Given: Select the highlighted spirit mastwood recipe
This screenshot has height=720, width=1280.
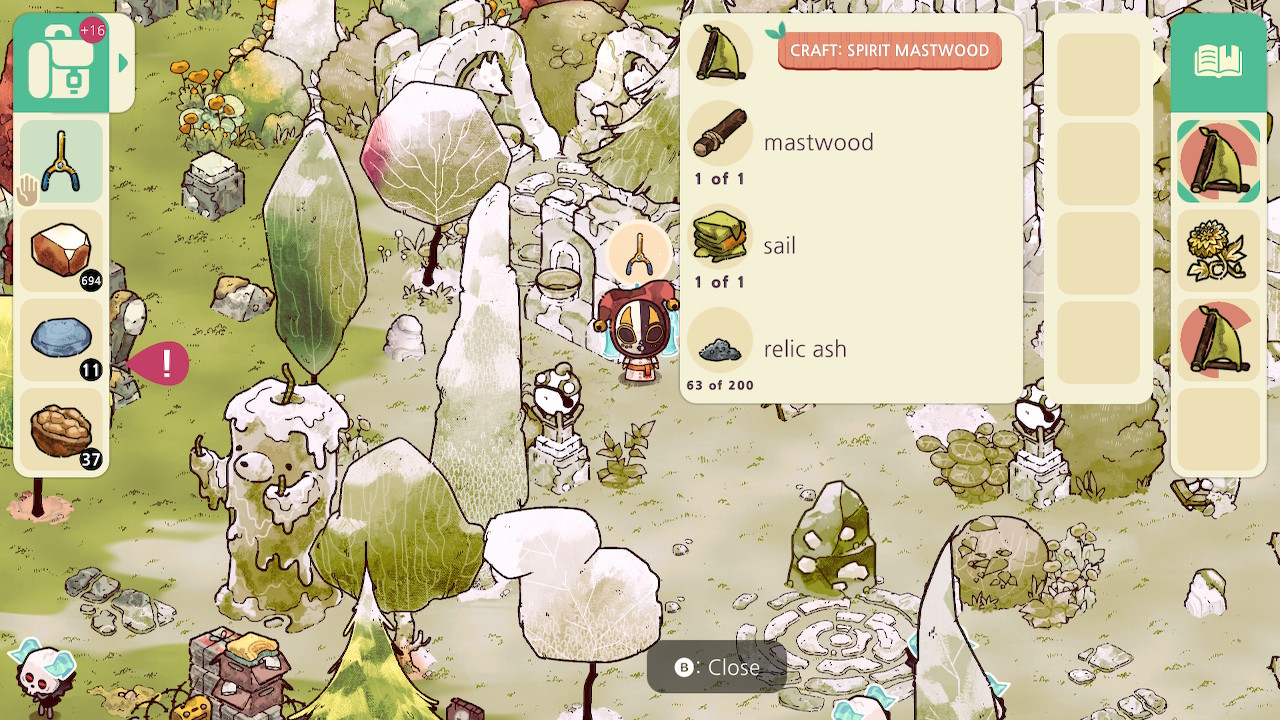Looking at the screenshot, I should [1218, 162].
